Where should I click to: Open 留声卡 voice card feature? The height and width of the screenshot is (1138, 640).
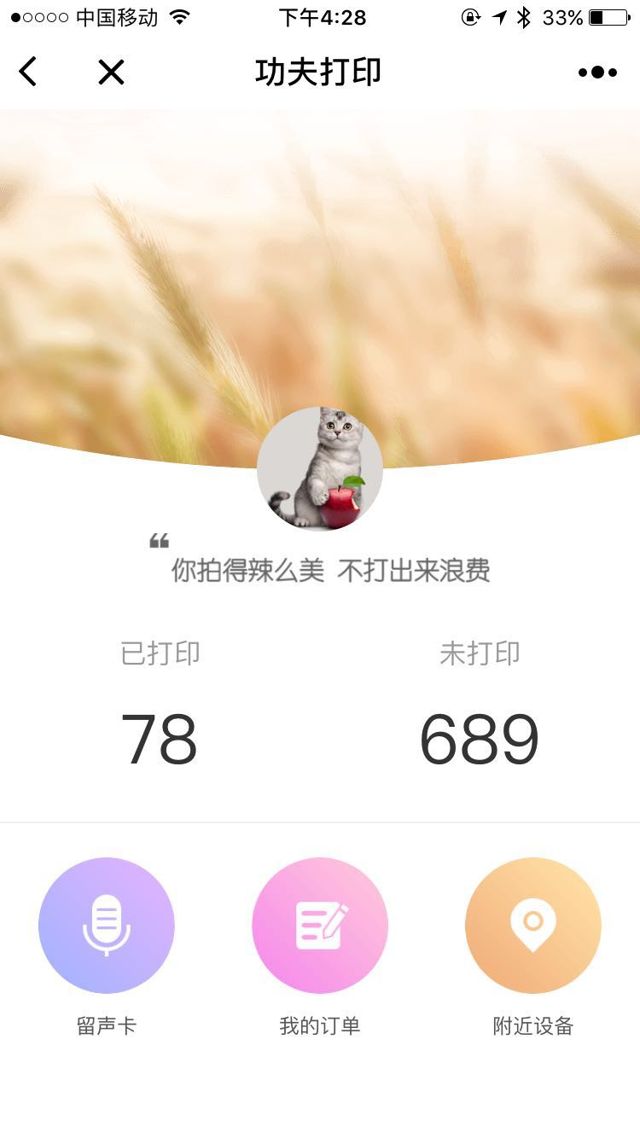[x=106, y=926]
